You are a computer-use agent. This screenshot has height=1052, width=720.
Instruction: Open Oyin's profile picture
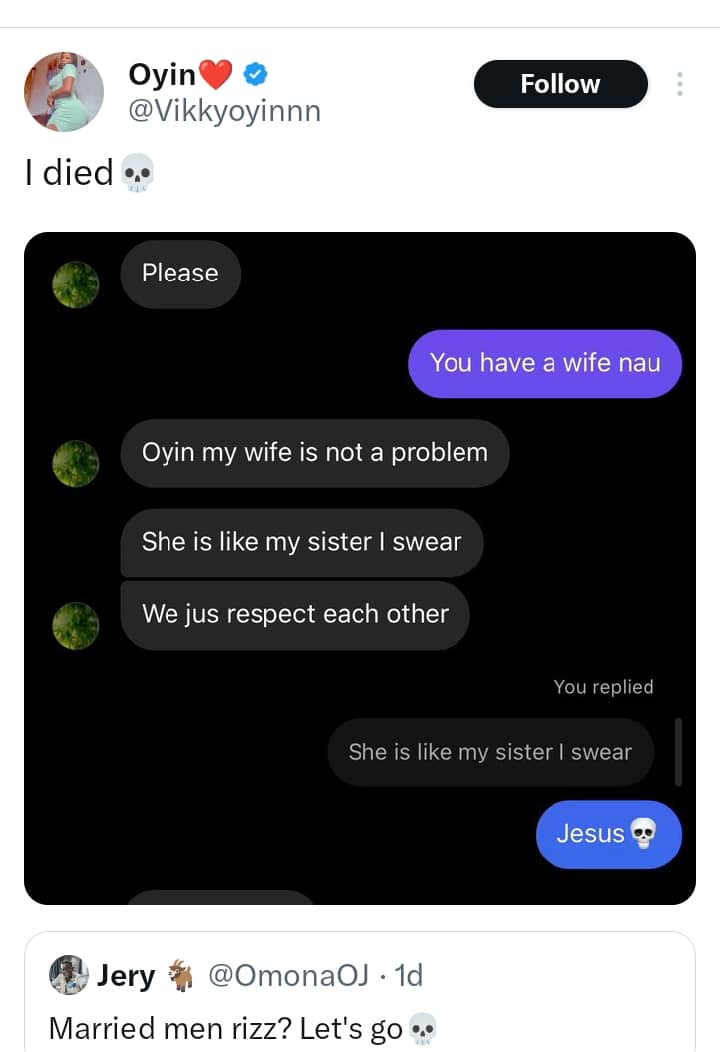click(x=64, y=92)
